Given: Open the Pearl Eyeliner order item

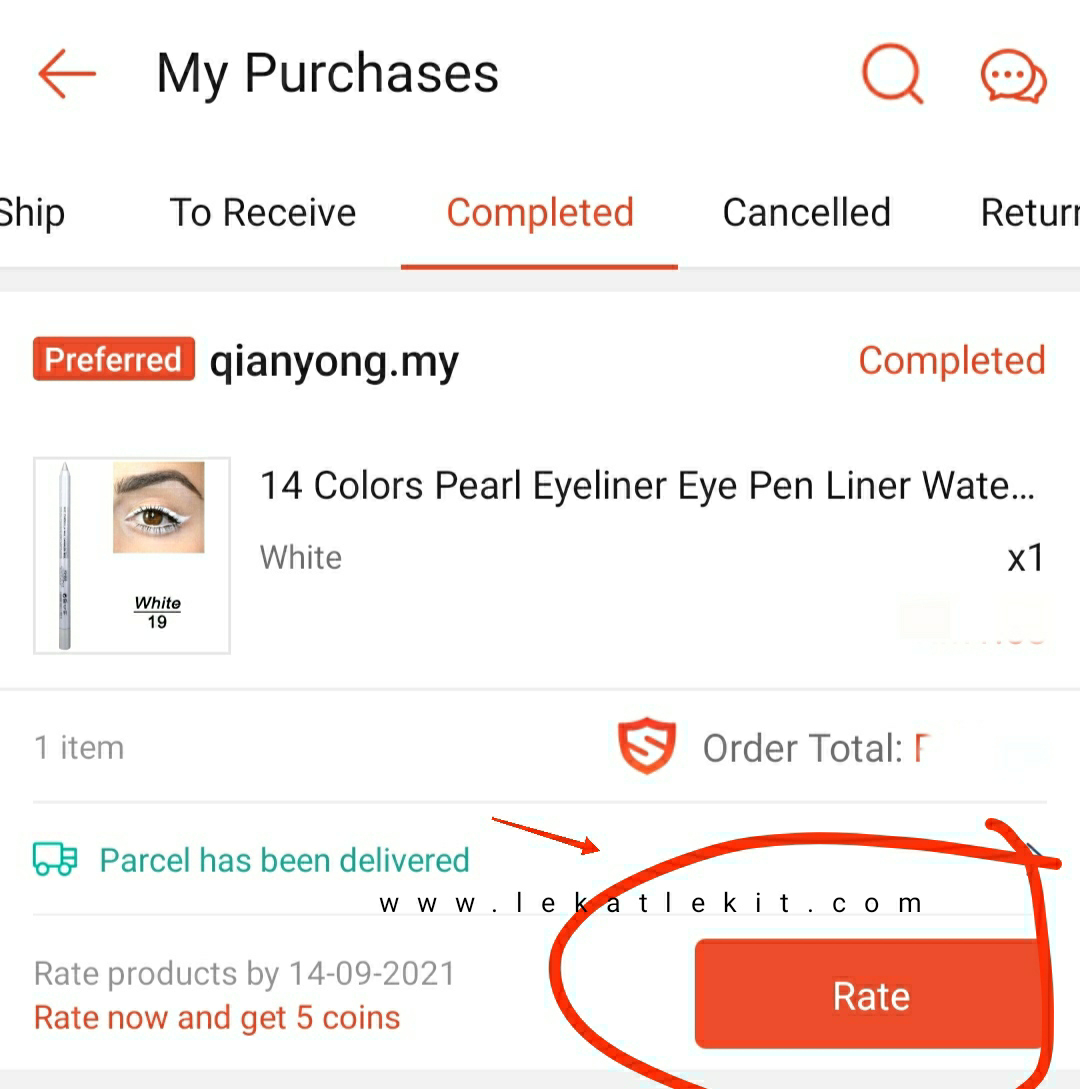Looking at the screenshot, I should [x=646, y=487].
